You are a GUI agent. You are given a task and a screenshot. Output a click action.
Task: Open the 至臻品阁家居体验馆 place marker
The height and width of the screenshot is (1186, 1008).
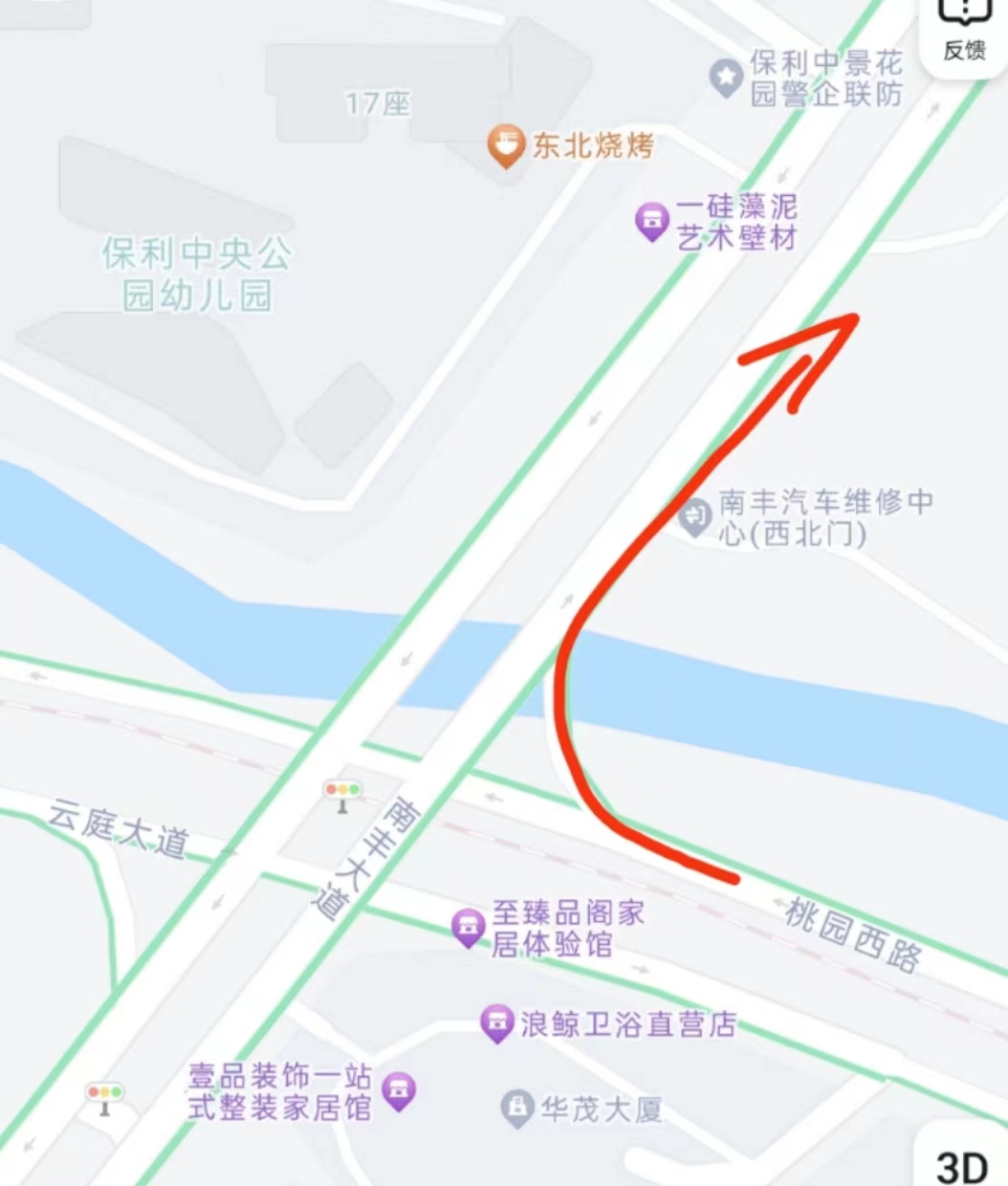pos(468,927)
